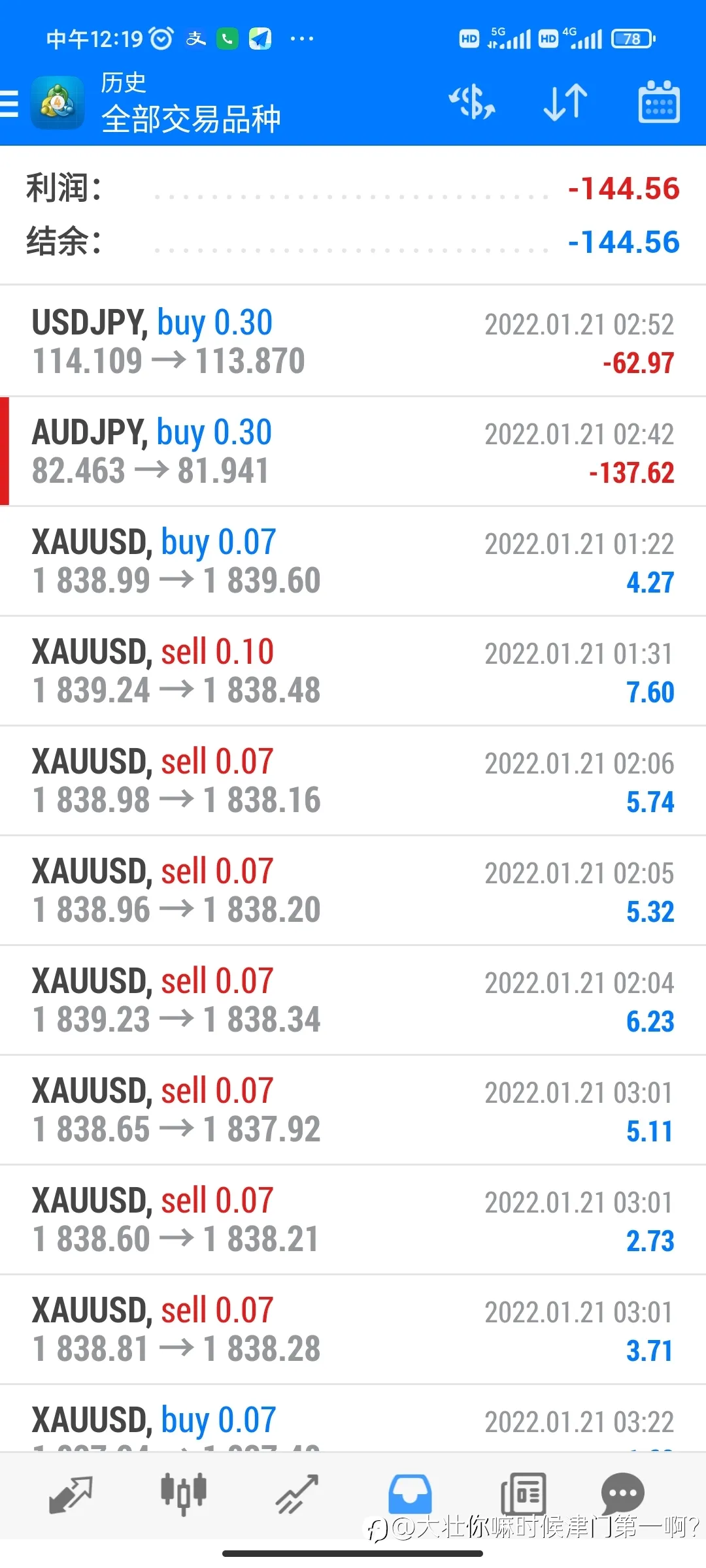
Task: Open the calendar date range picker
Action: (658, 103)
